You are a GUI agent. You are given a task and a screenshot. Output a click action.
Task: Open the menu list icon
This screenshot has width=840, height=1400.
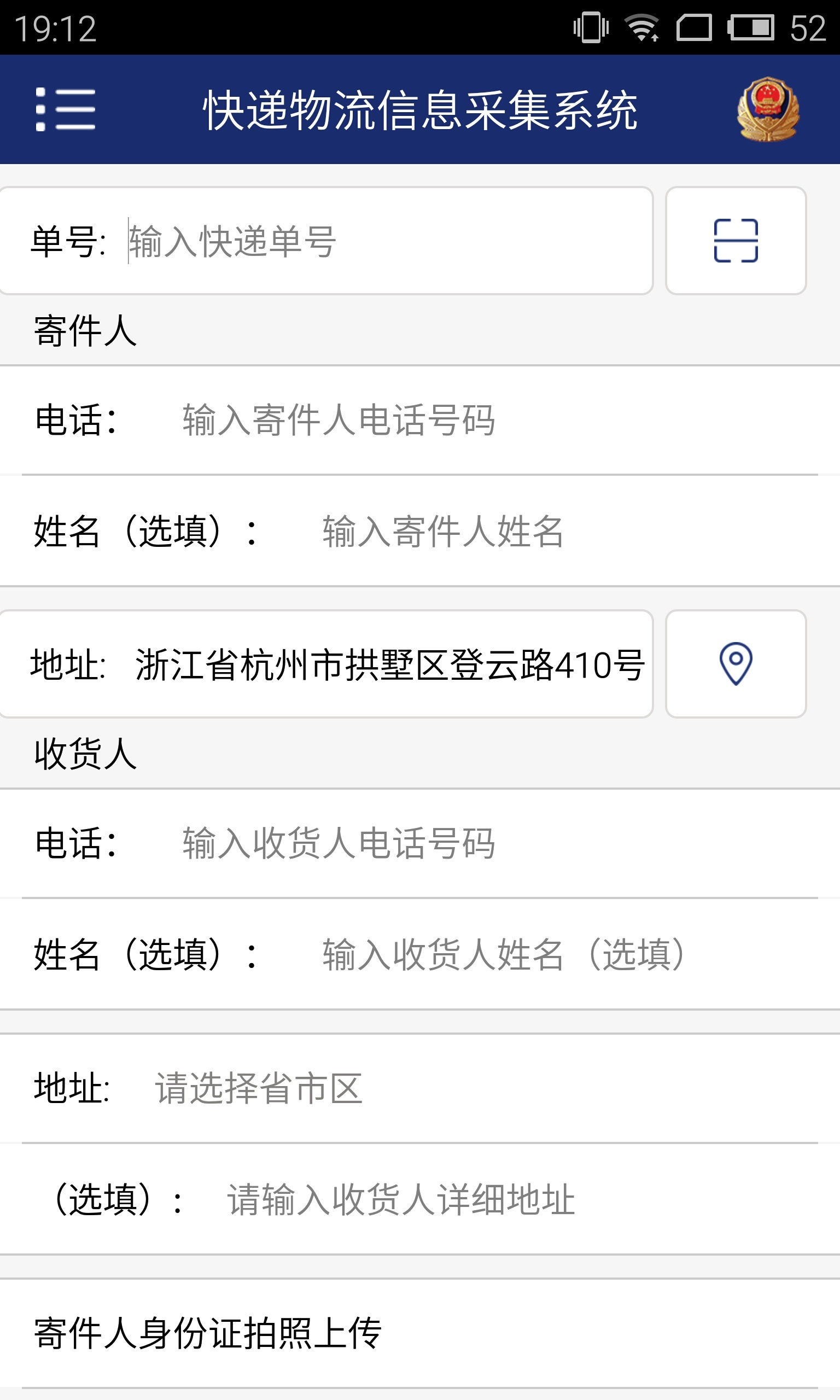66,109
